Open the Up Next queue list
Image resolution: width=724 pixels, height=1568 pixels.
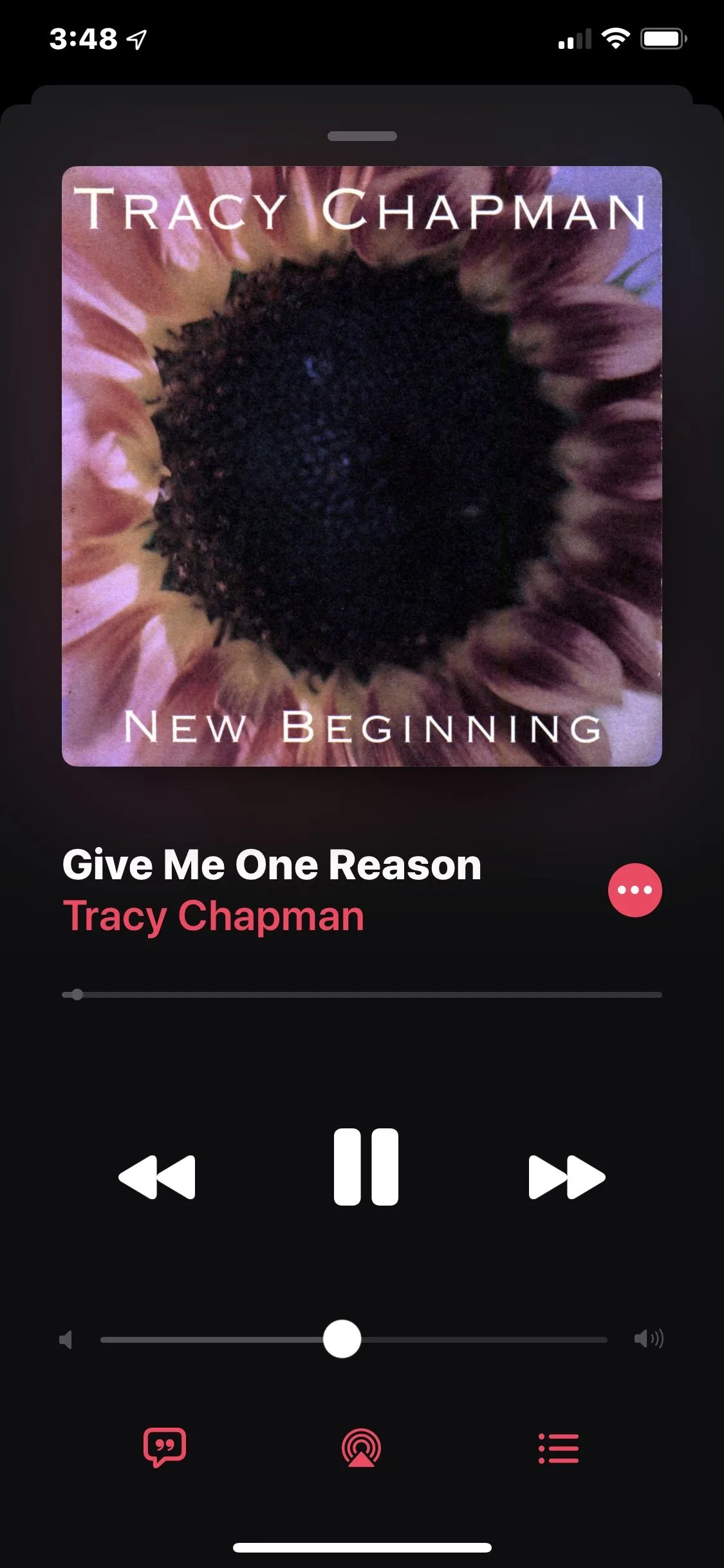558,1448
